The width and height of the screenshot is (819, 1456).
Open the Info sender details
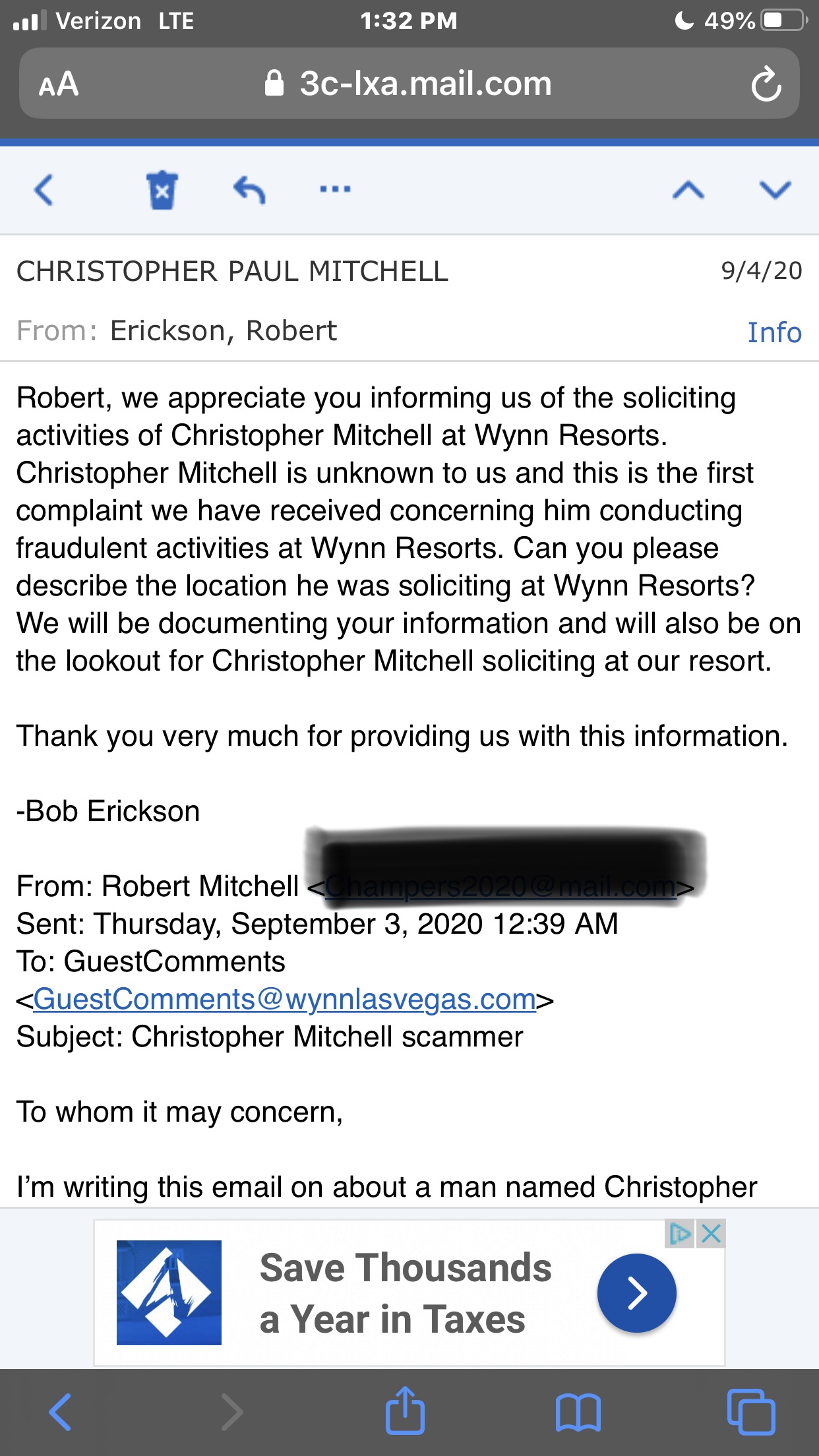click(774, 332)
